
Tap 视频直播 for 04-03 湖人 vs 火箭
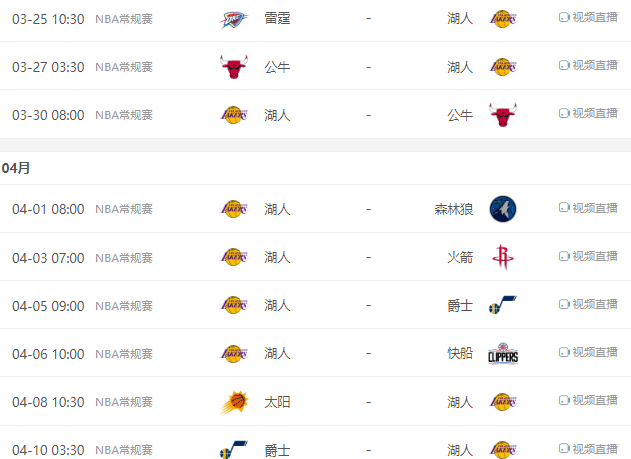[x=589, y=257]
